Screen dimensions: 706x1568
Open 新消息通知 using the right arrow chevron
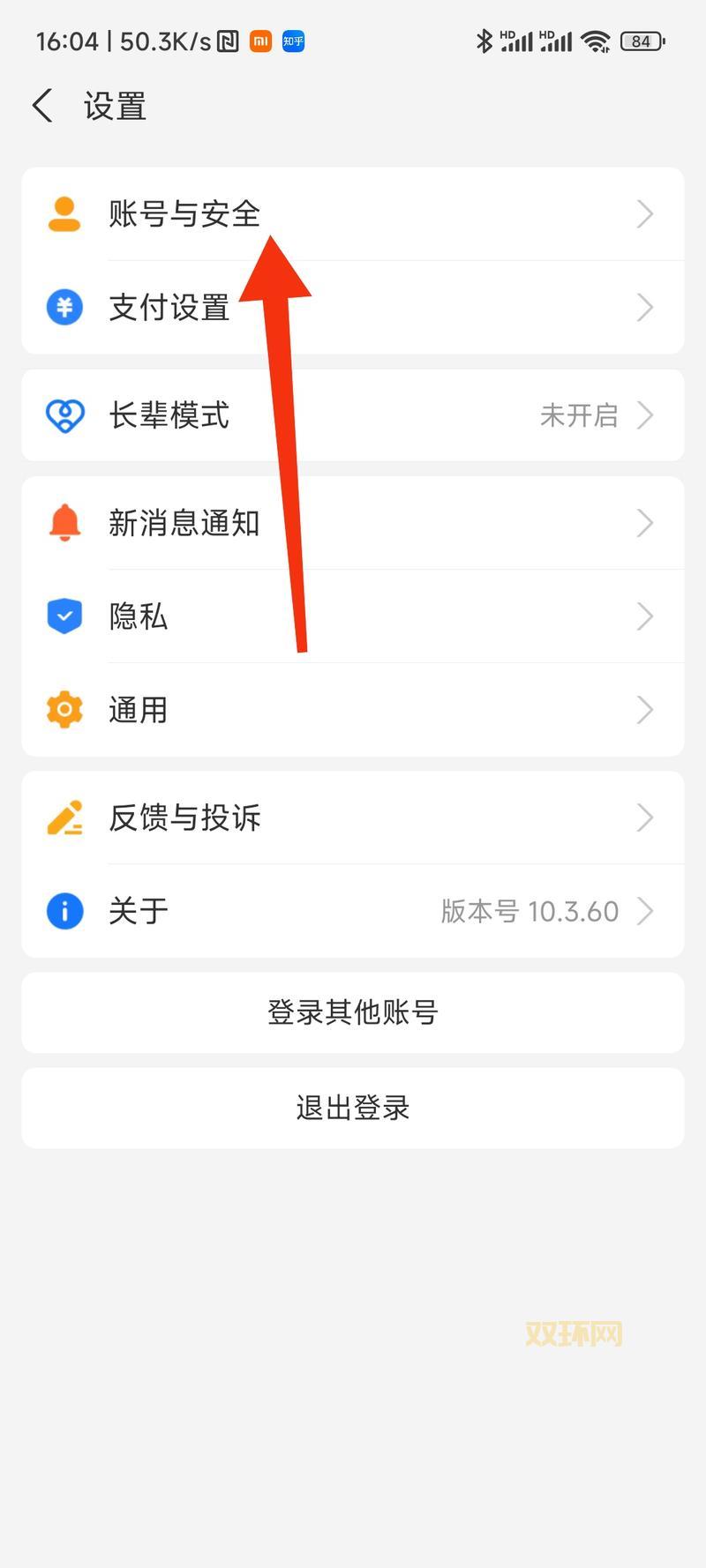[x=645, y=522]
